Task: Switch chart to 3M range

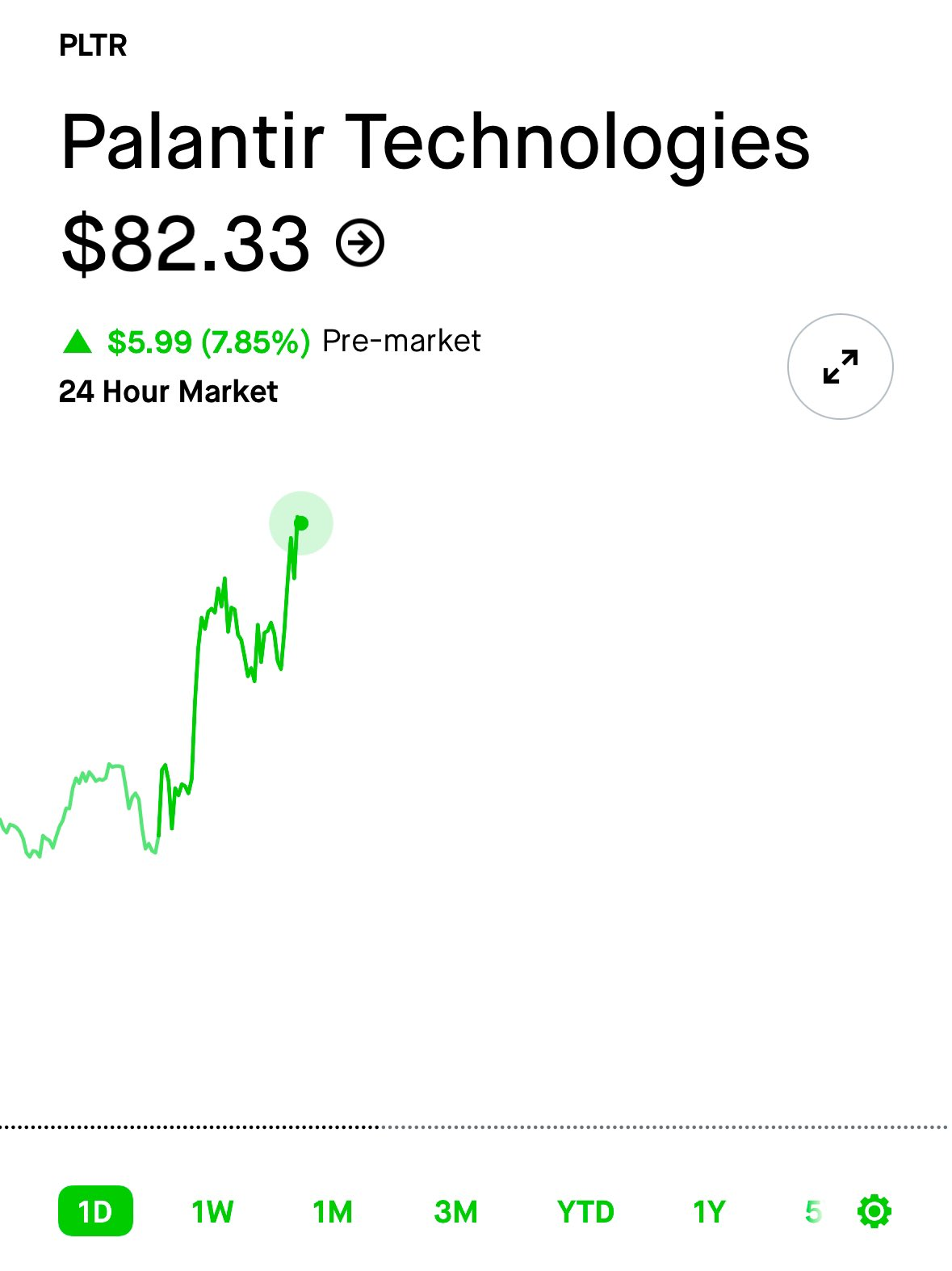Action: (x=456, y=1211)
